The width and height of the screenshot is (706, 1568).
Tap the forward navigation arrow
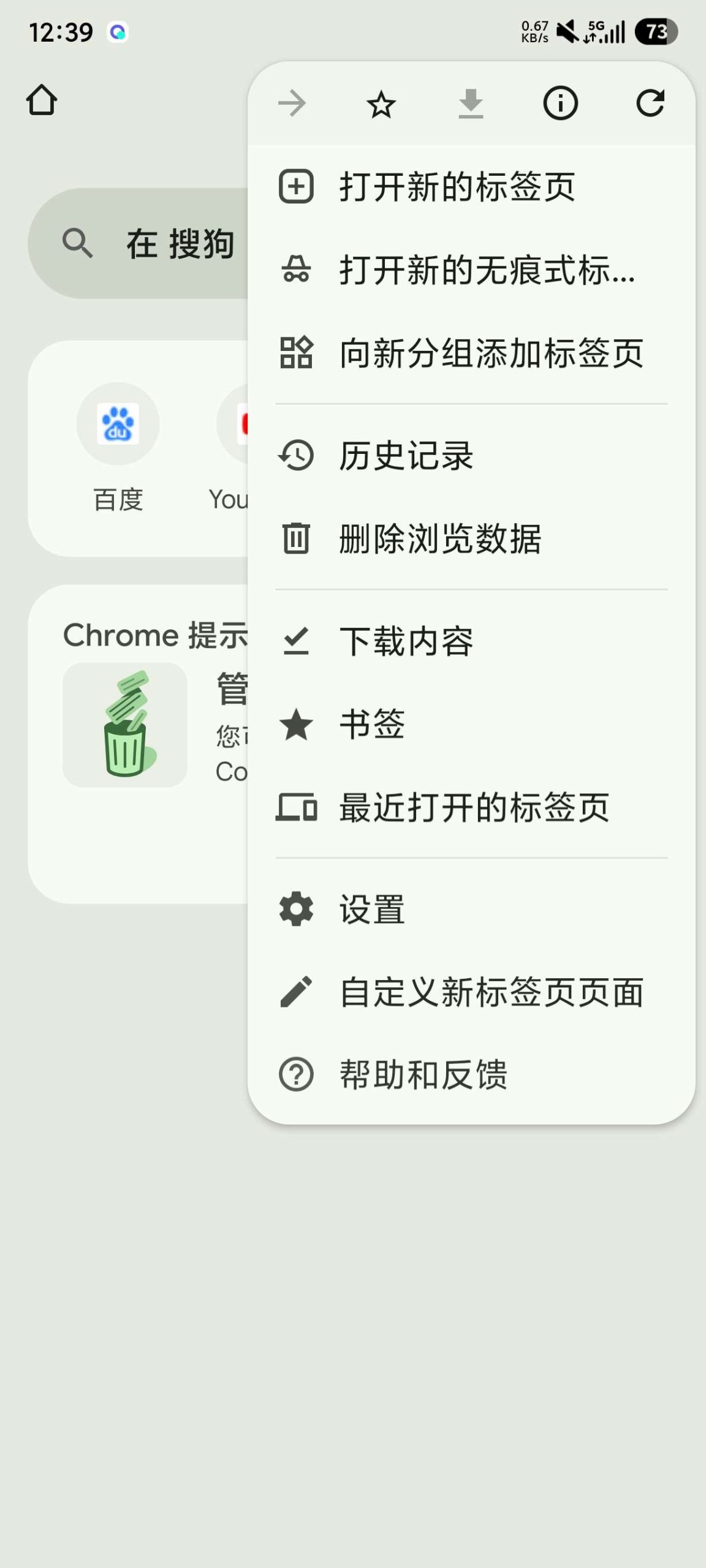coord(291,104)
